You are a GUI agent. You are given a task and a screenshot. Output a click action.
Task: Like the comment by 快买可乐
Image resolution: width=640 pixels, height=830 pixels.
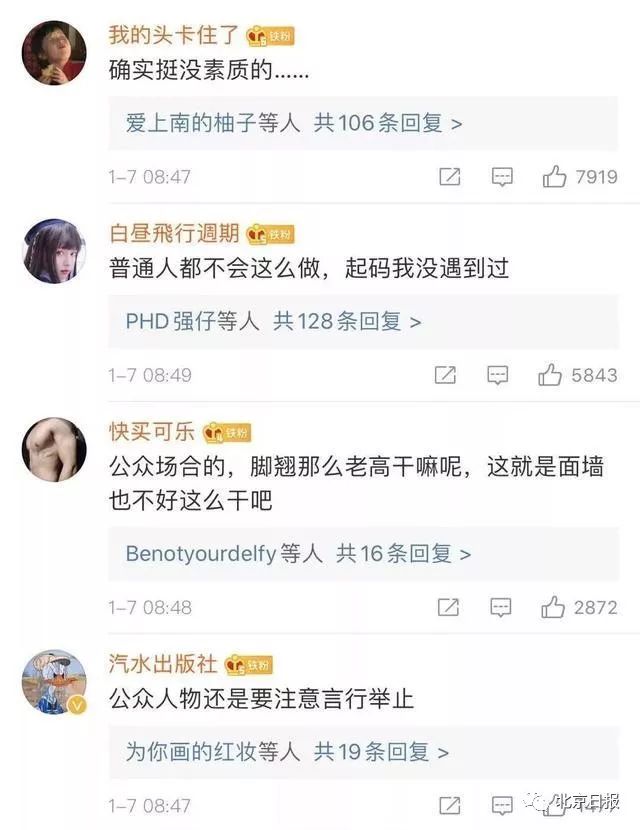pos(552,607)
